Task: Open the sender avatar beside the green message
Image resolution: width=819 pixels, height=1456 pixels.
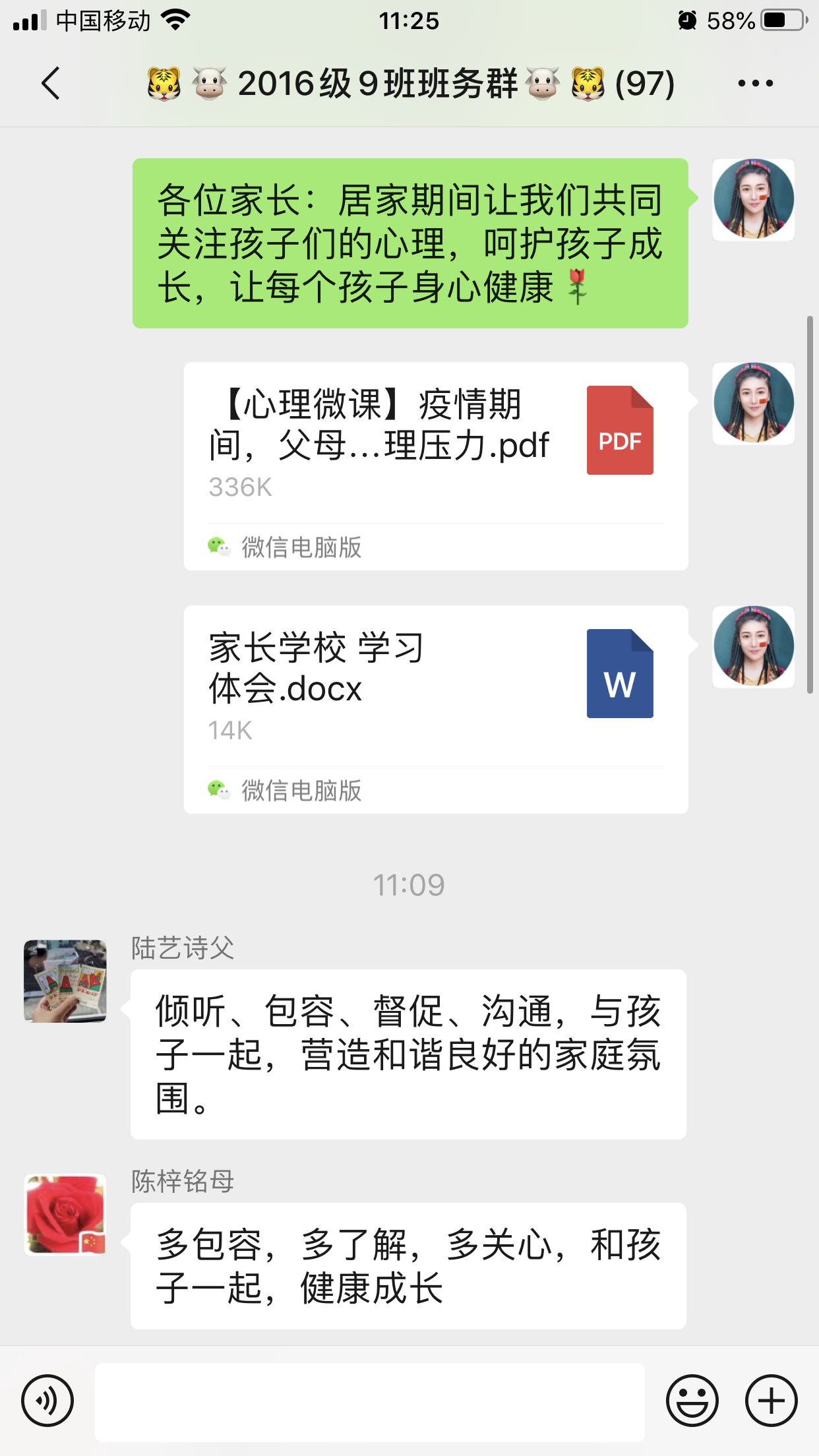Action: (x=754, y=199)
